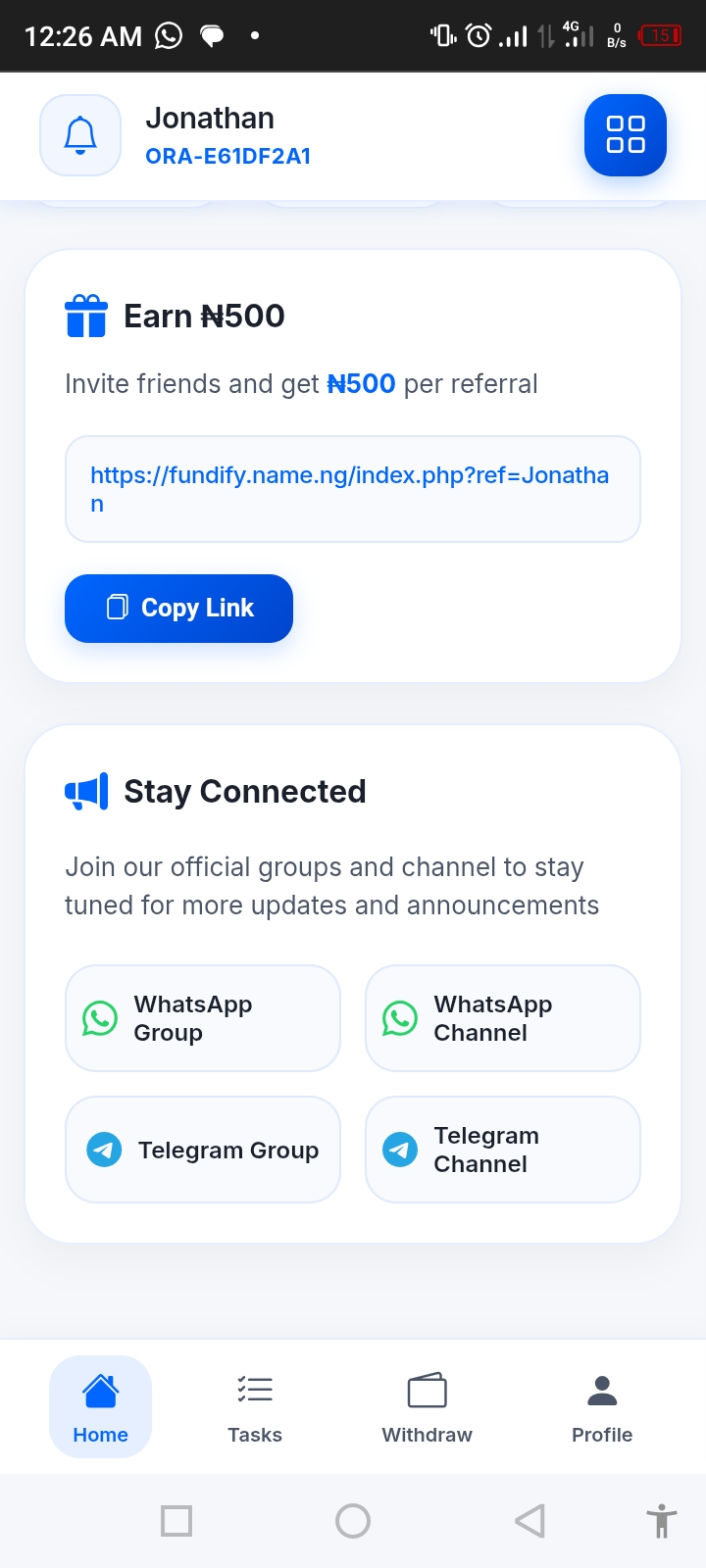Open the fundify referral link
706x1568 pixels.
pos(352,489)
